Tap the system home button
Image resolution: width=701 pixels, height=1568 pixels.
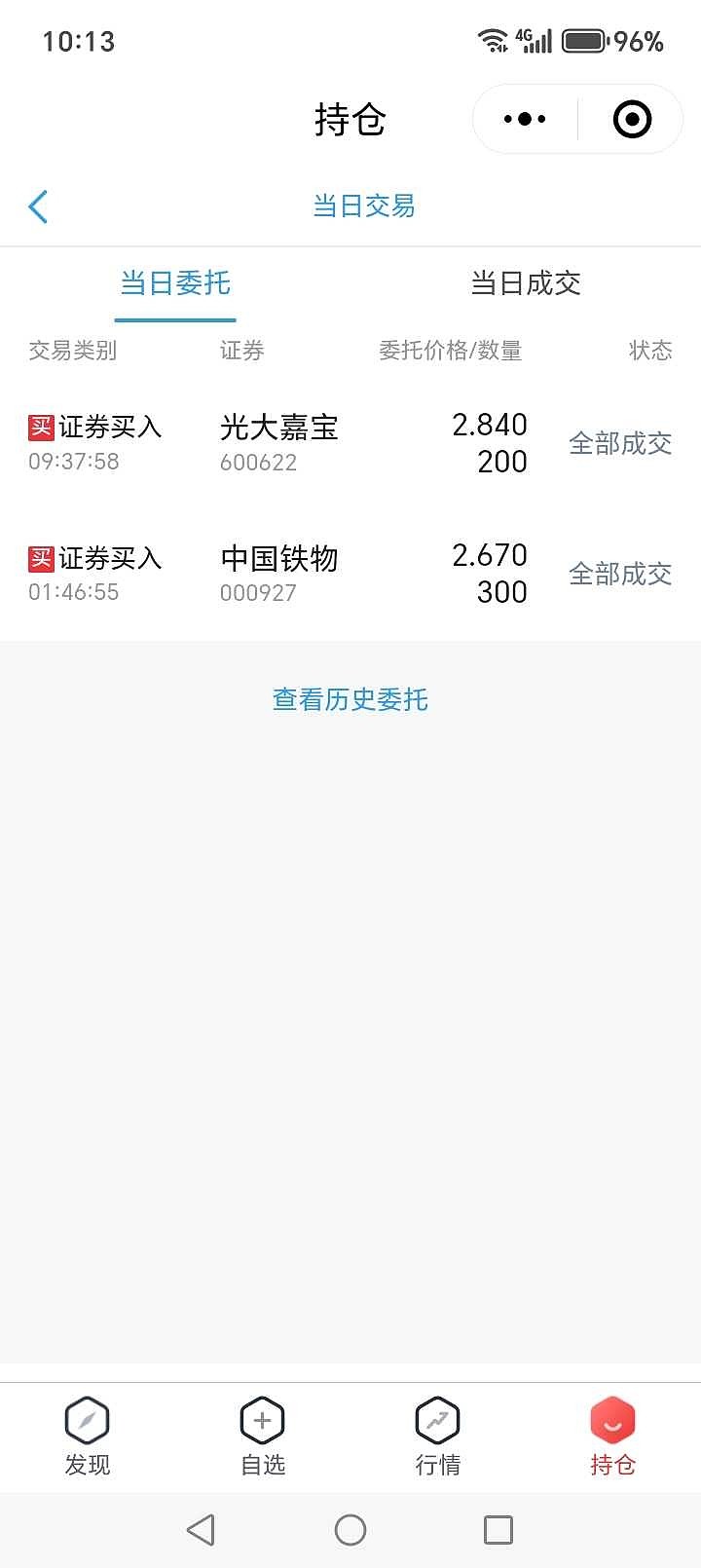350,1530
